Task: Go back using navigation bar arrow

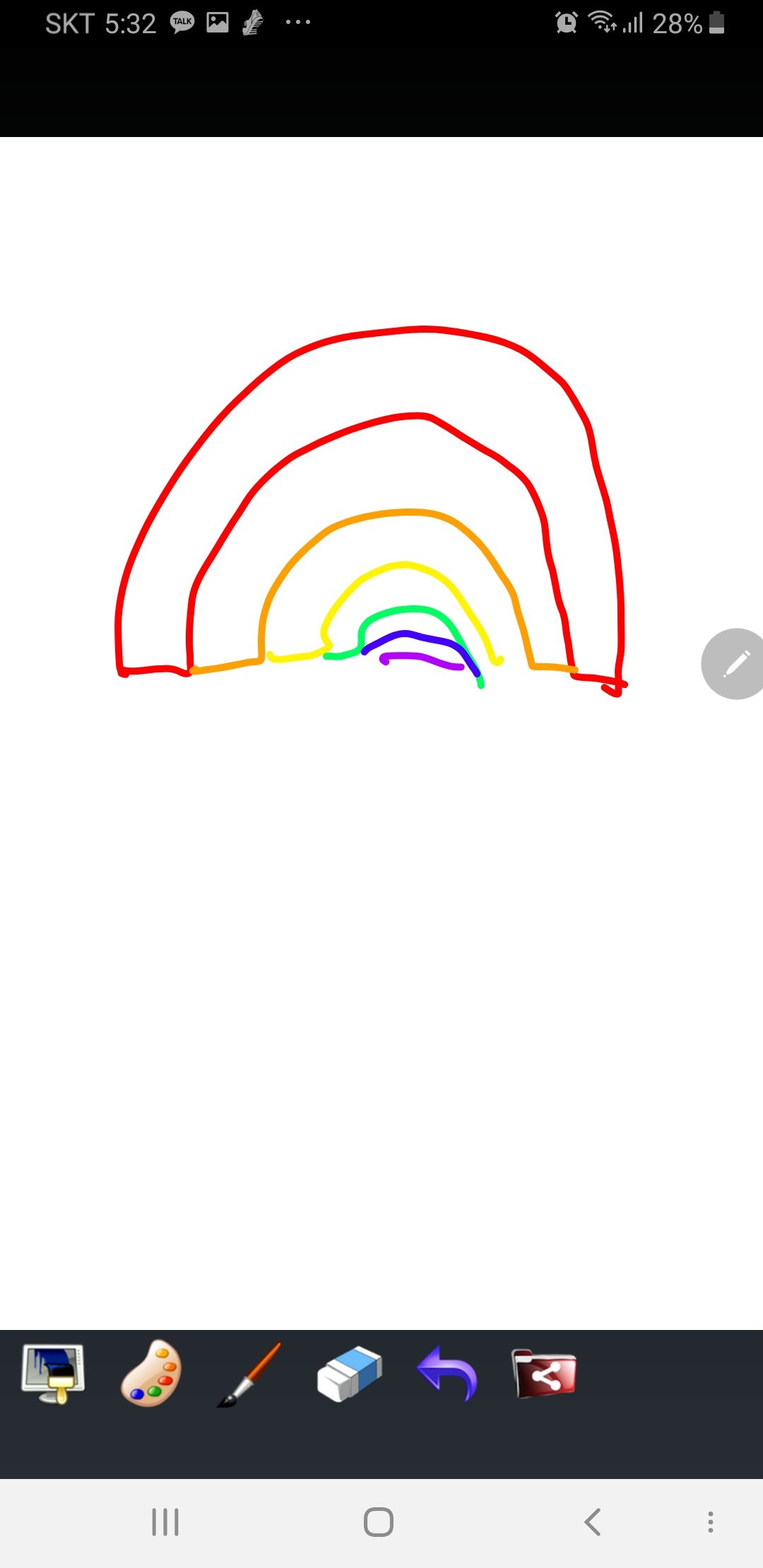Action: pyautogui.click(x=593, y=1522)
